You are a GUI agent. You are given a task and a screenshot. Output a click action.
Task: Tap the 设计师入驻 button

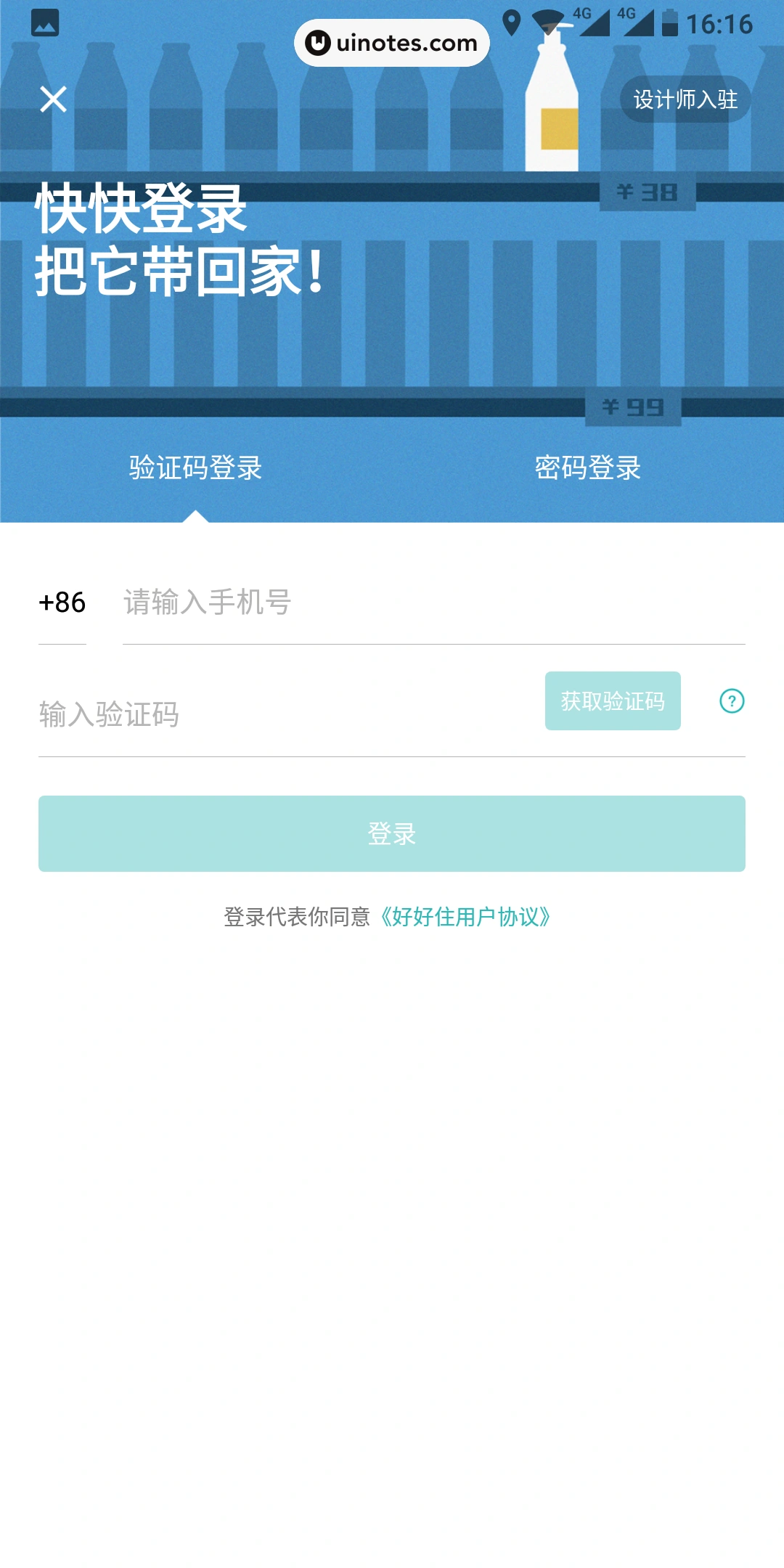(685, 99)
